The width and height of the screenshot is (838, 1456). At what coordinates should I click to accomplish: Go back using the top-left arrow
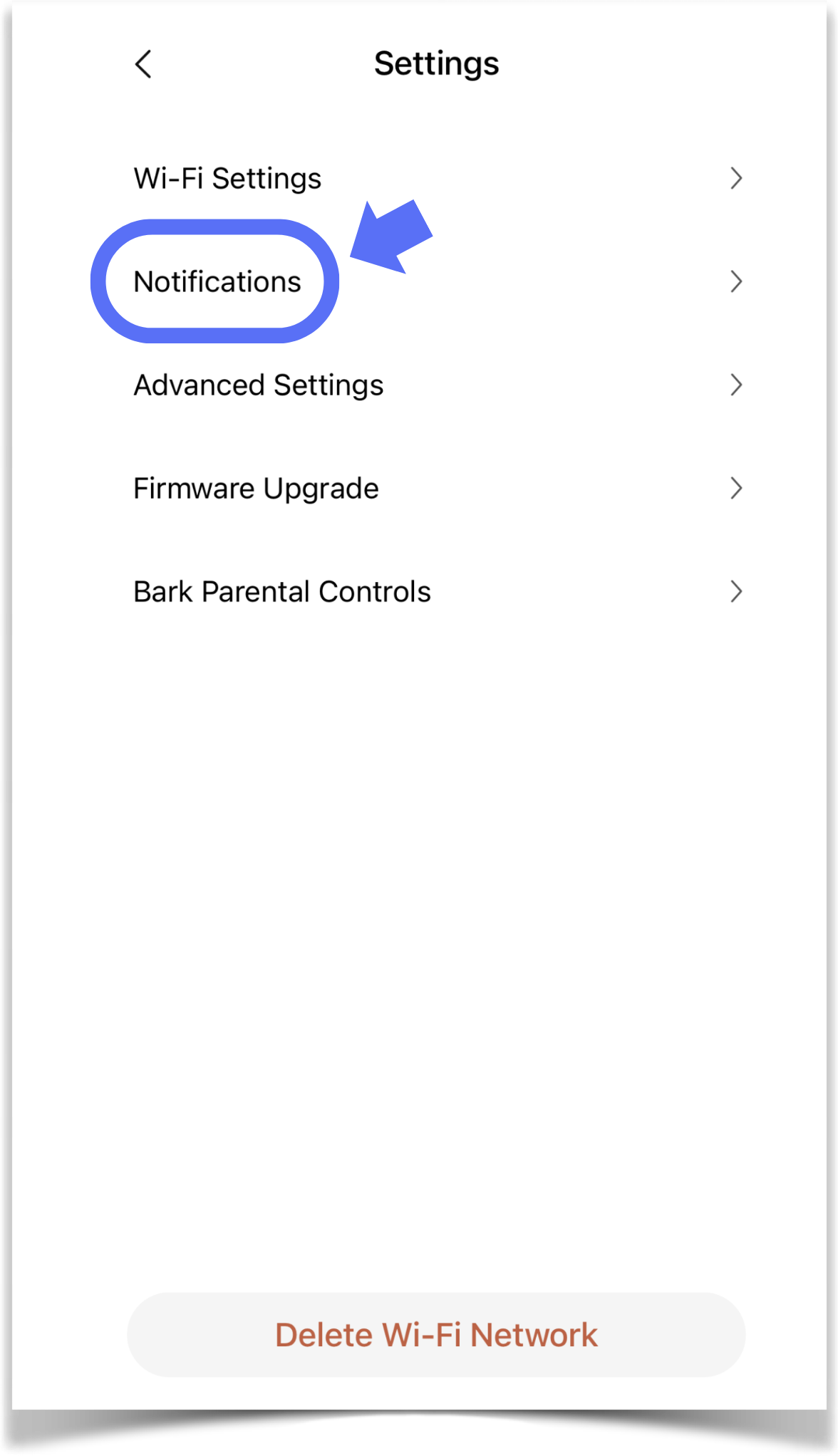coord(143,64)
